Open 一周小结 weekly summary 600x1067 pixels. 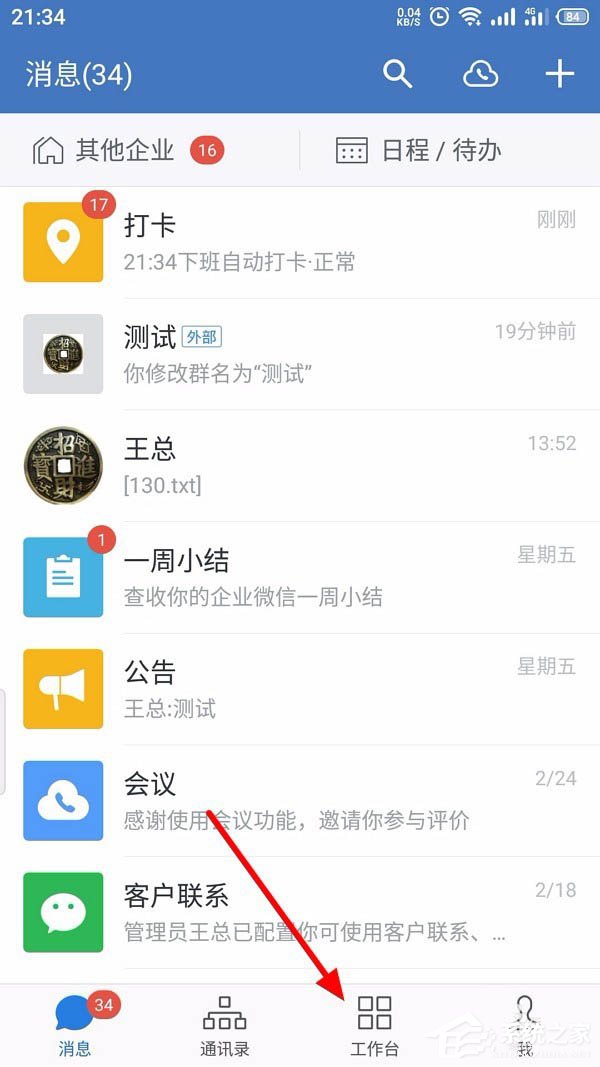[300, 578]
